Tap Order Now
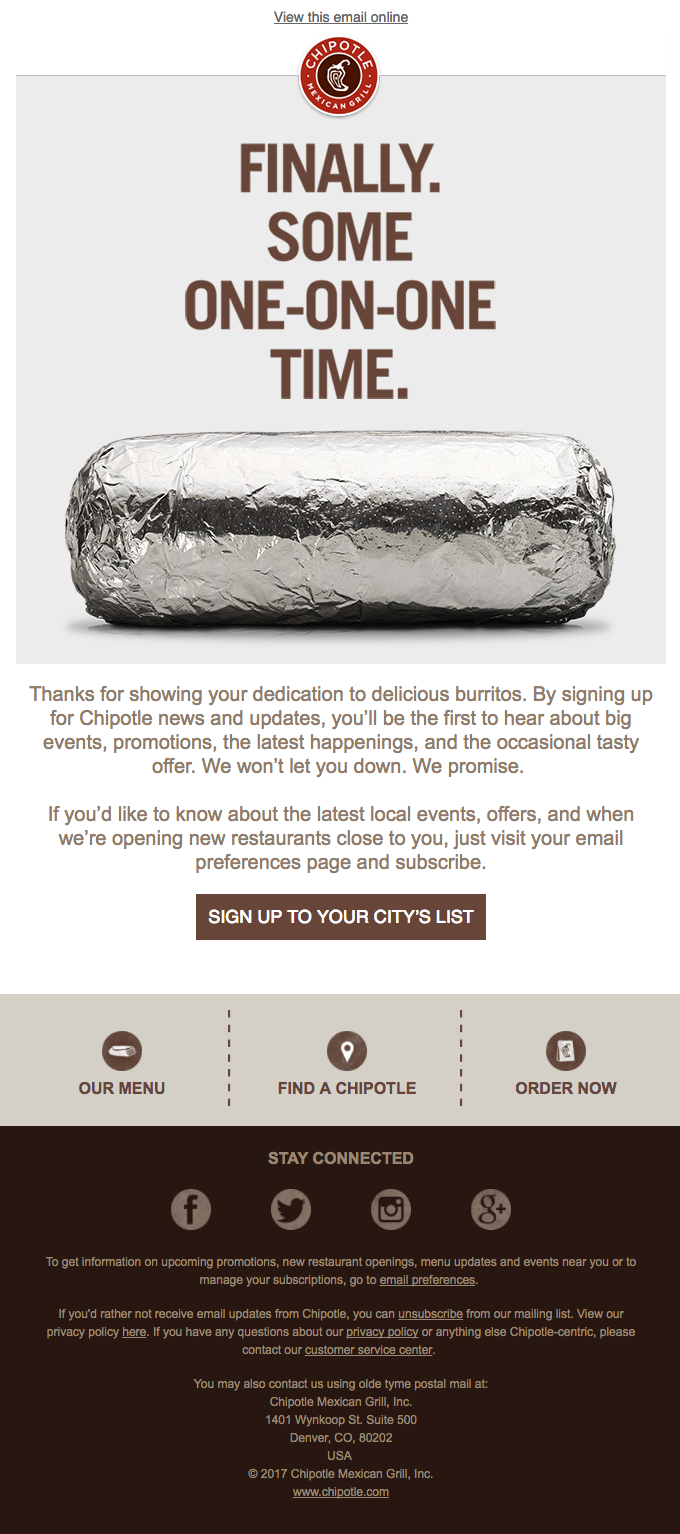 pyautogui.click(x=566, y=1067)
